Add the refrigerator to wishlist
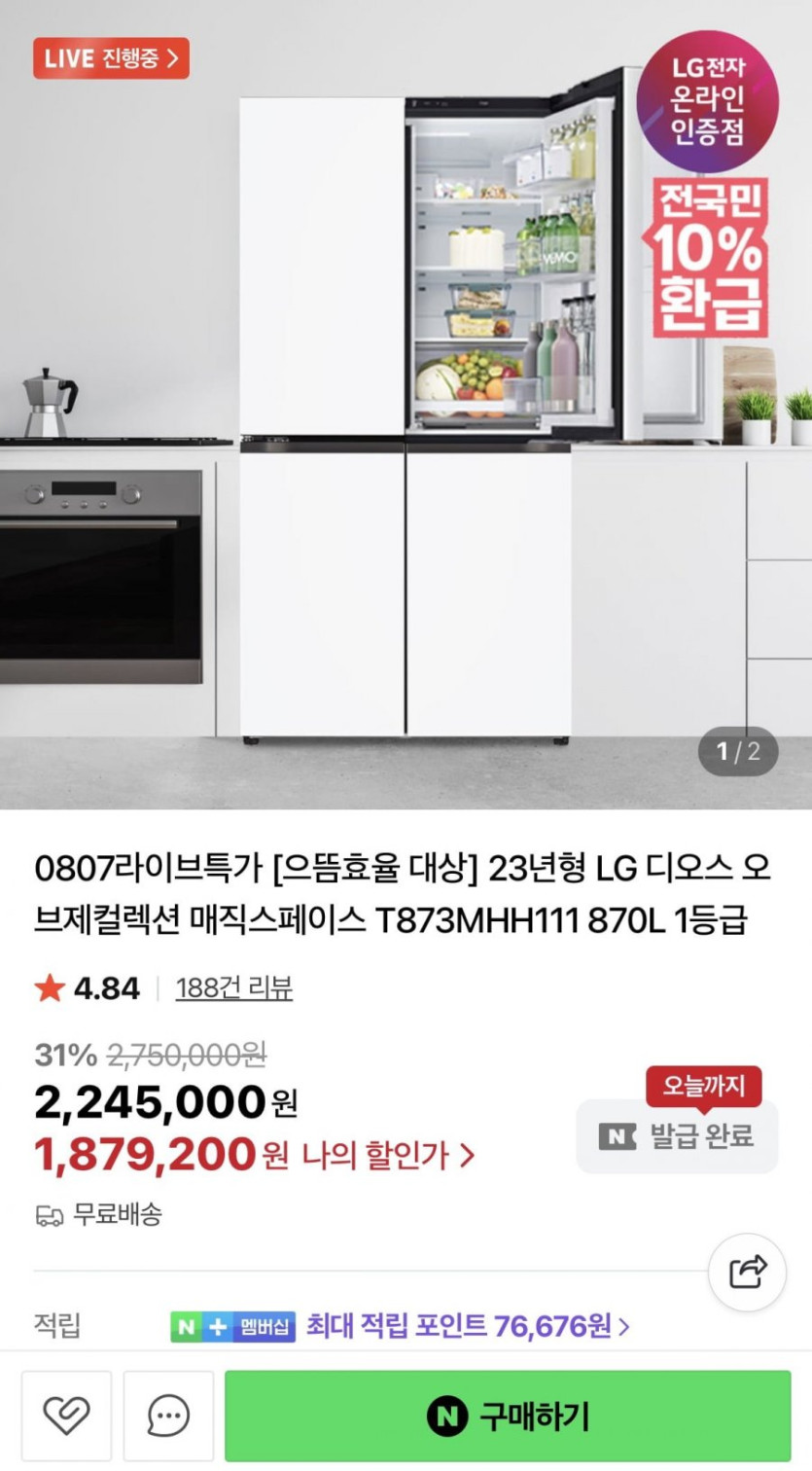The image size is (812, 1471). 66,1416
